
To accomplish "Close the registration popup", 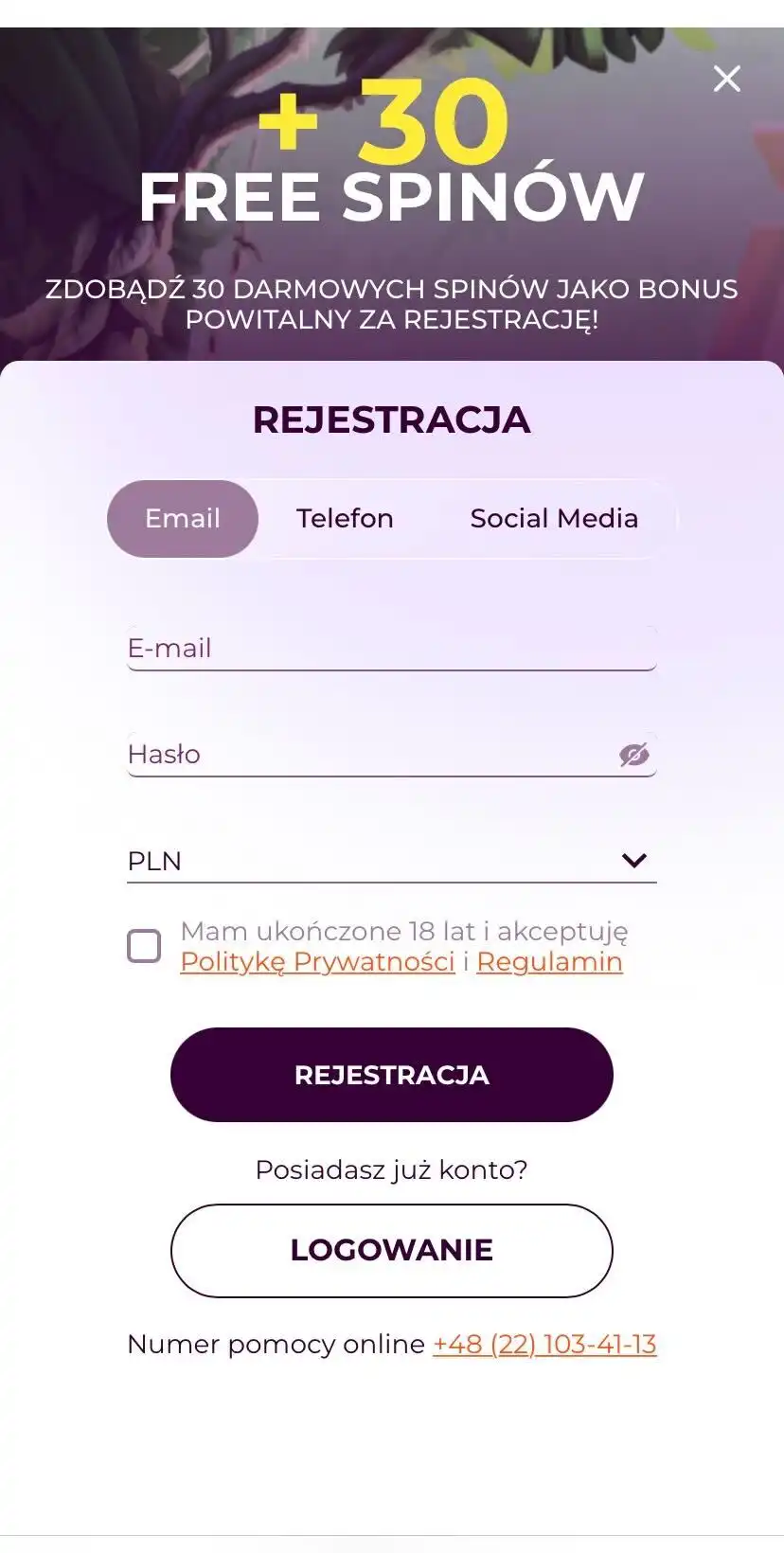I will (726, 79).
